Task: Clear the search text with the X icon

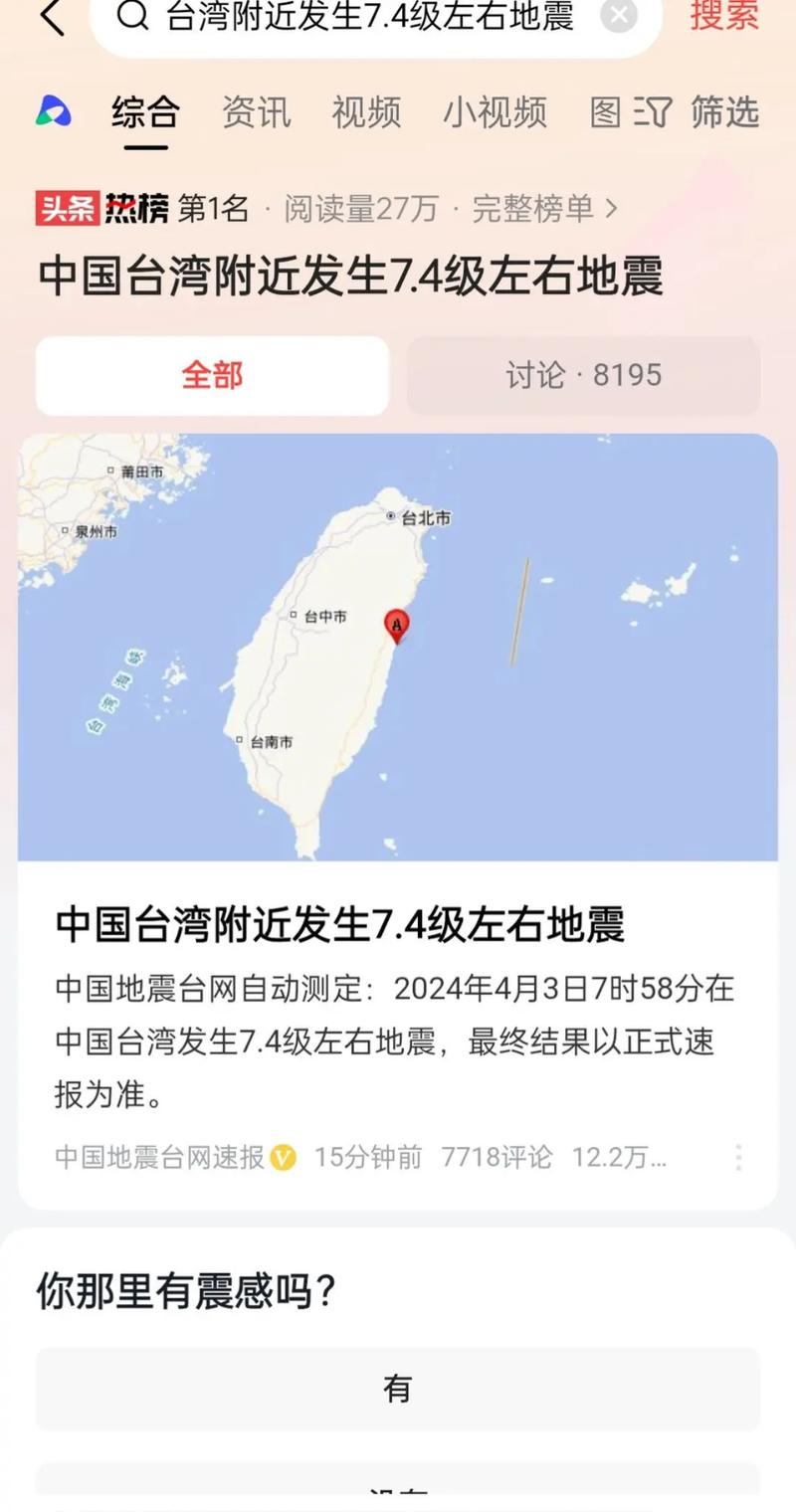Action: tap(618, 15)
